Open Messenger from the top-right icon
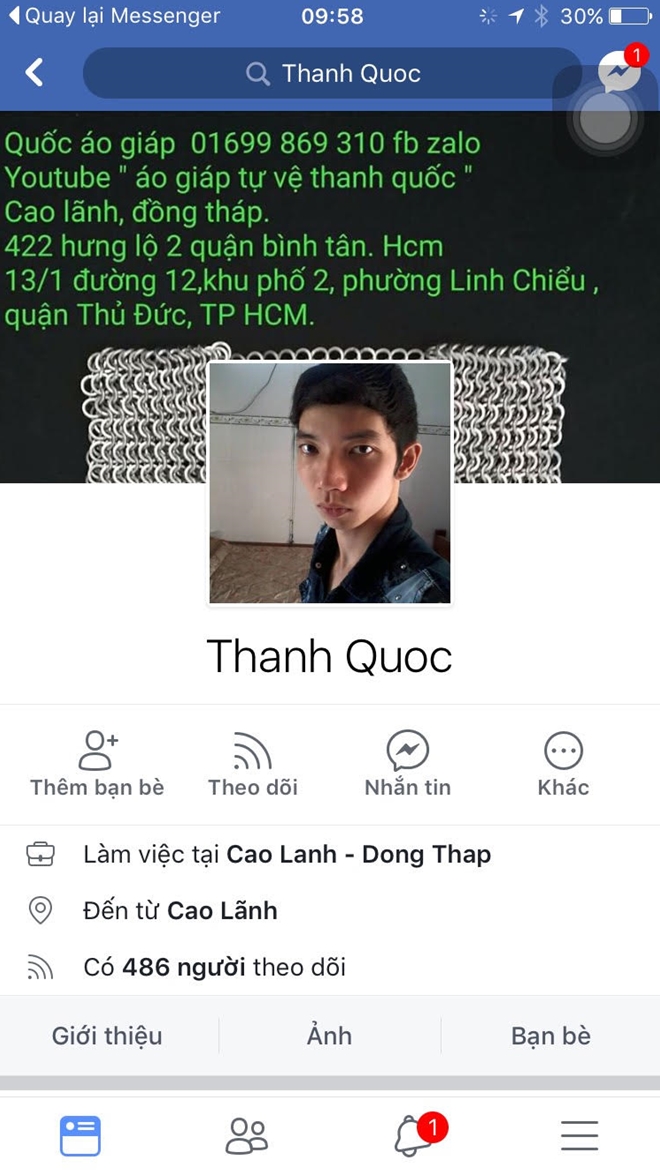 tap(619, 72)
